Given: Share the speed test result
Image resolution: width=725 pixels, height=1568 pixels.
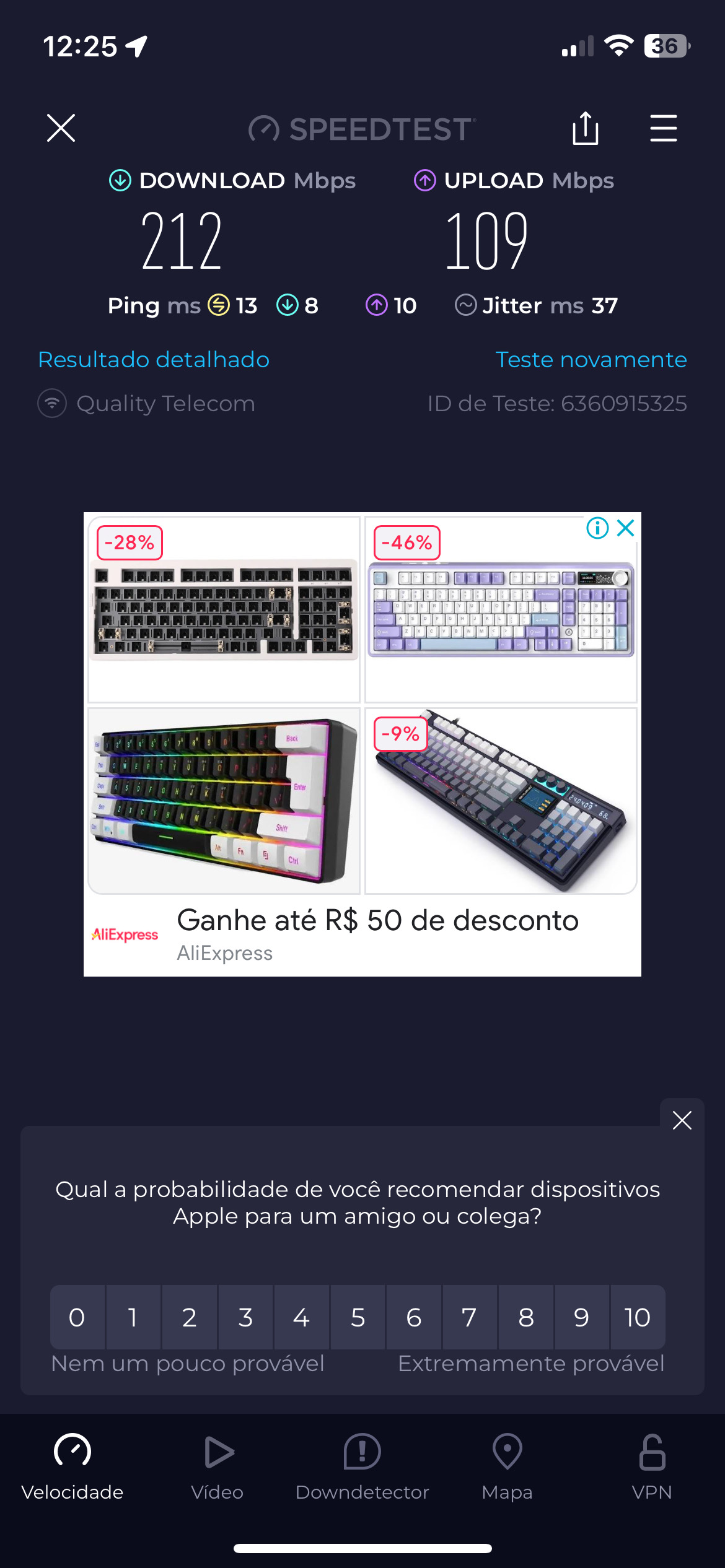Looking at the screenshot, I should 585,128.
